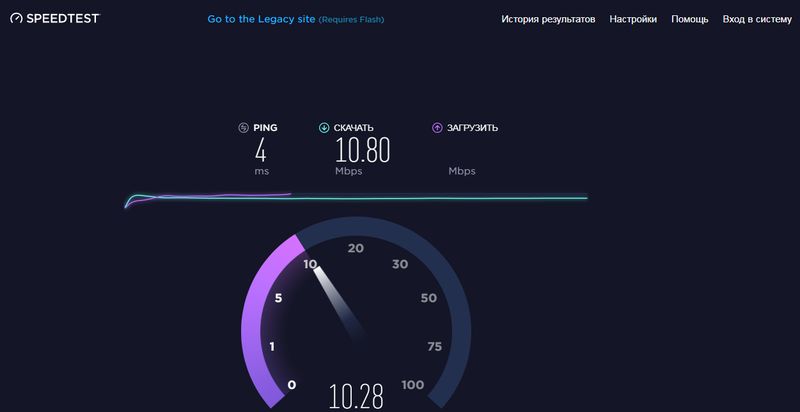This screenshot has height=412, width=800.
Task: Open Настройки in the top menu
Action: pyautogui.click(x=633, y=19)
